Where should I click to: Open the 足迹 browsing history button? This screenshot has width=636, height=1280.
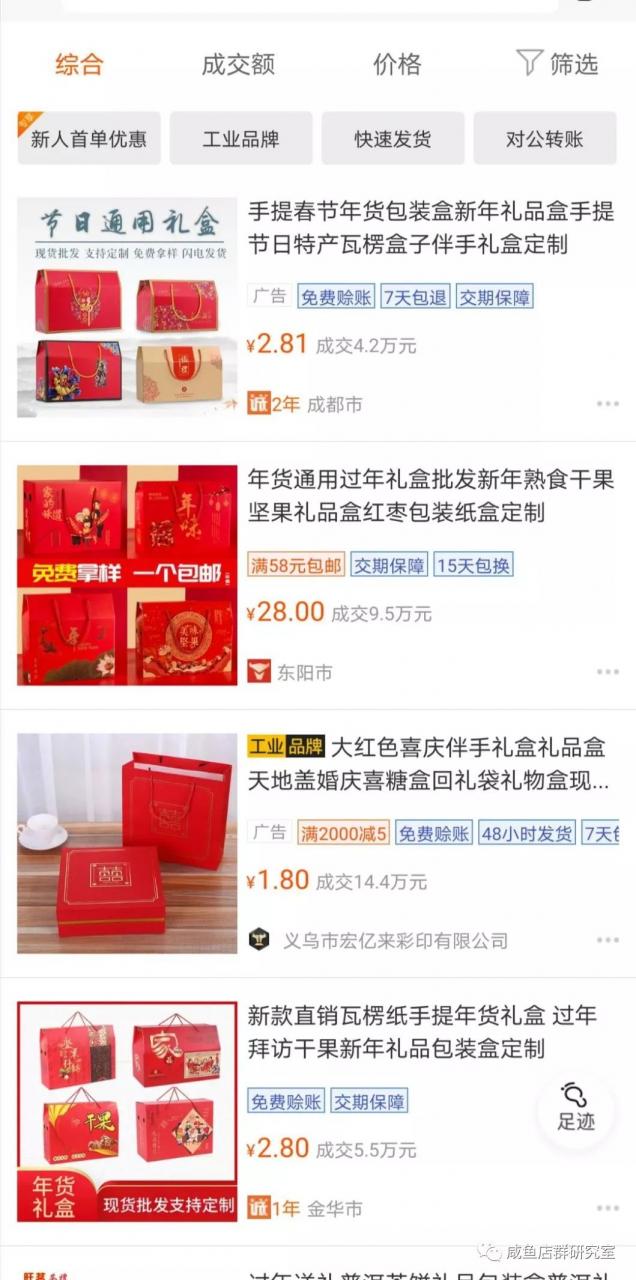576,1108
